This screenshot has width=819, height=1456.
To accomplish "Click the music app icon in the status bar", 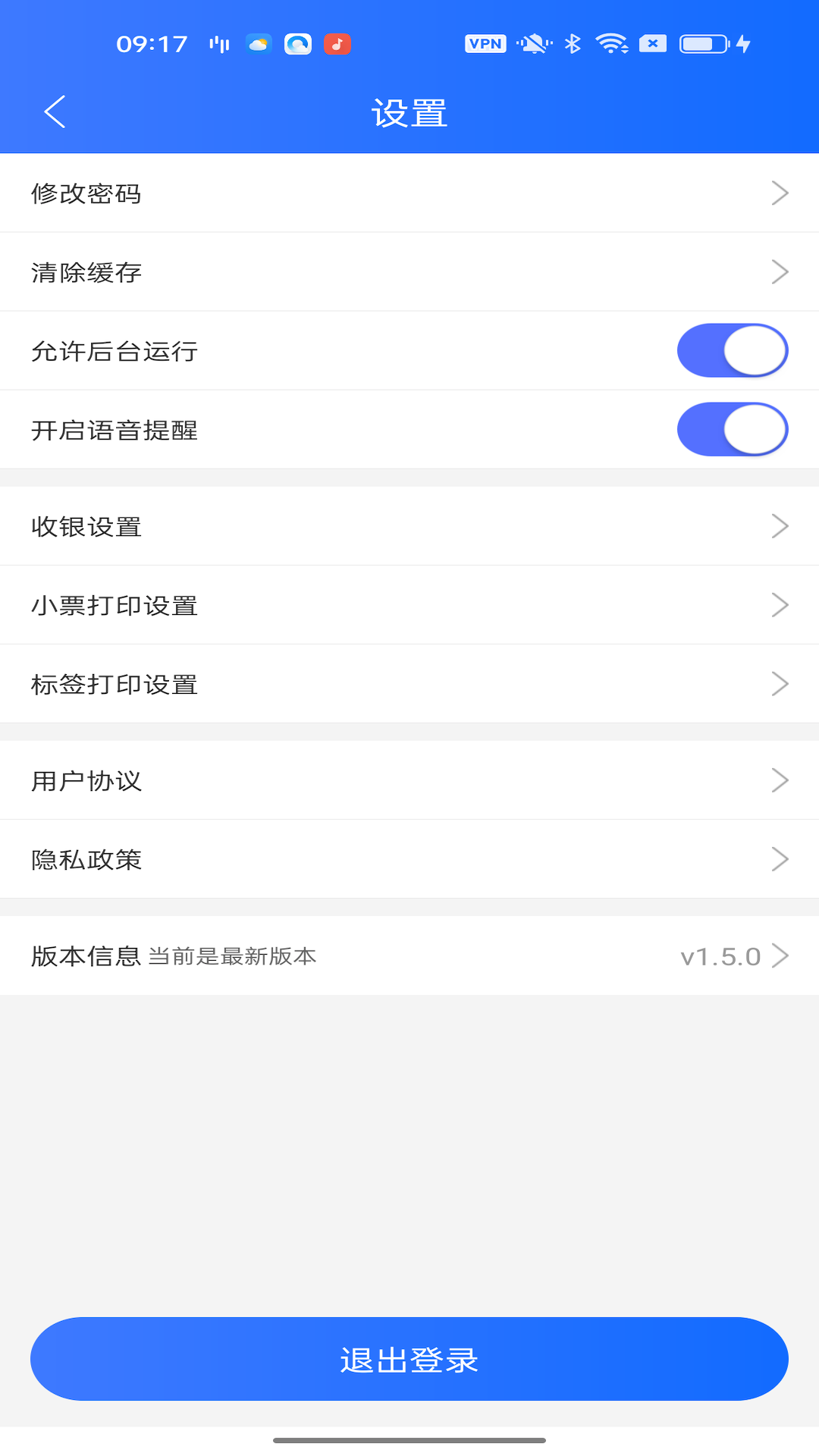I will coord(337,43).
